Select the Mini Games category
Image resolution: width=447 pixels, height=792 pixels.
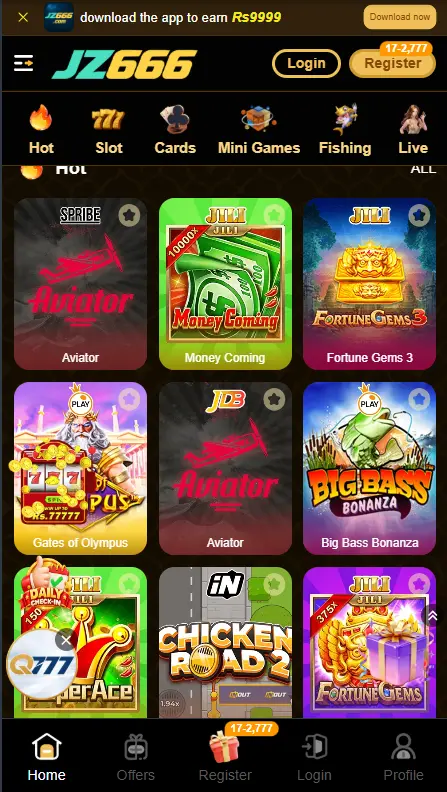[259, 130]
